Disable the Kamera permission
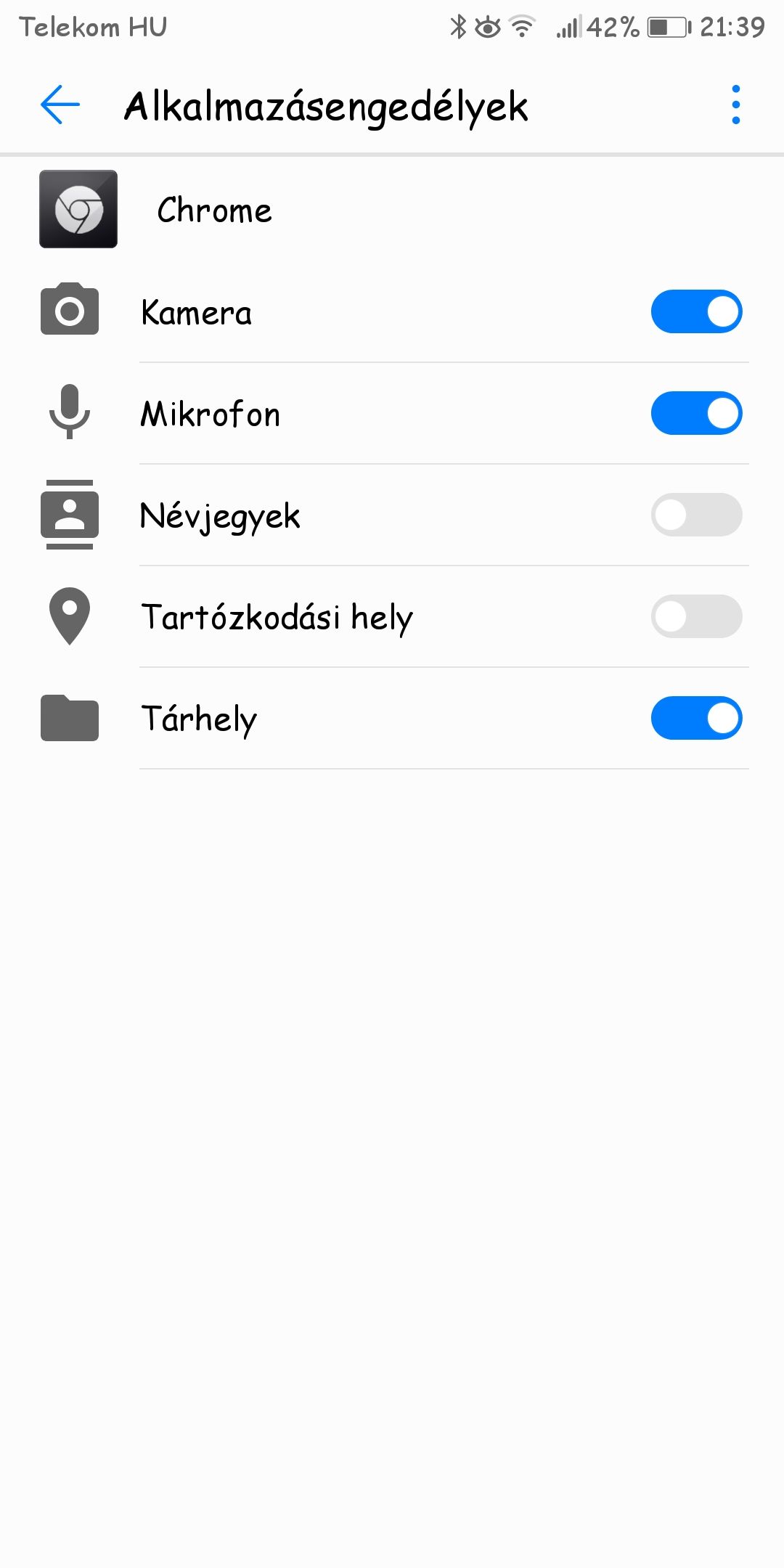This screenshot has height=1568, width=784. 696,311
